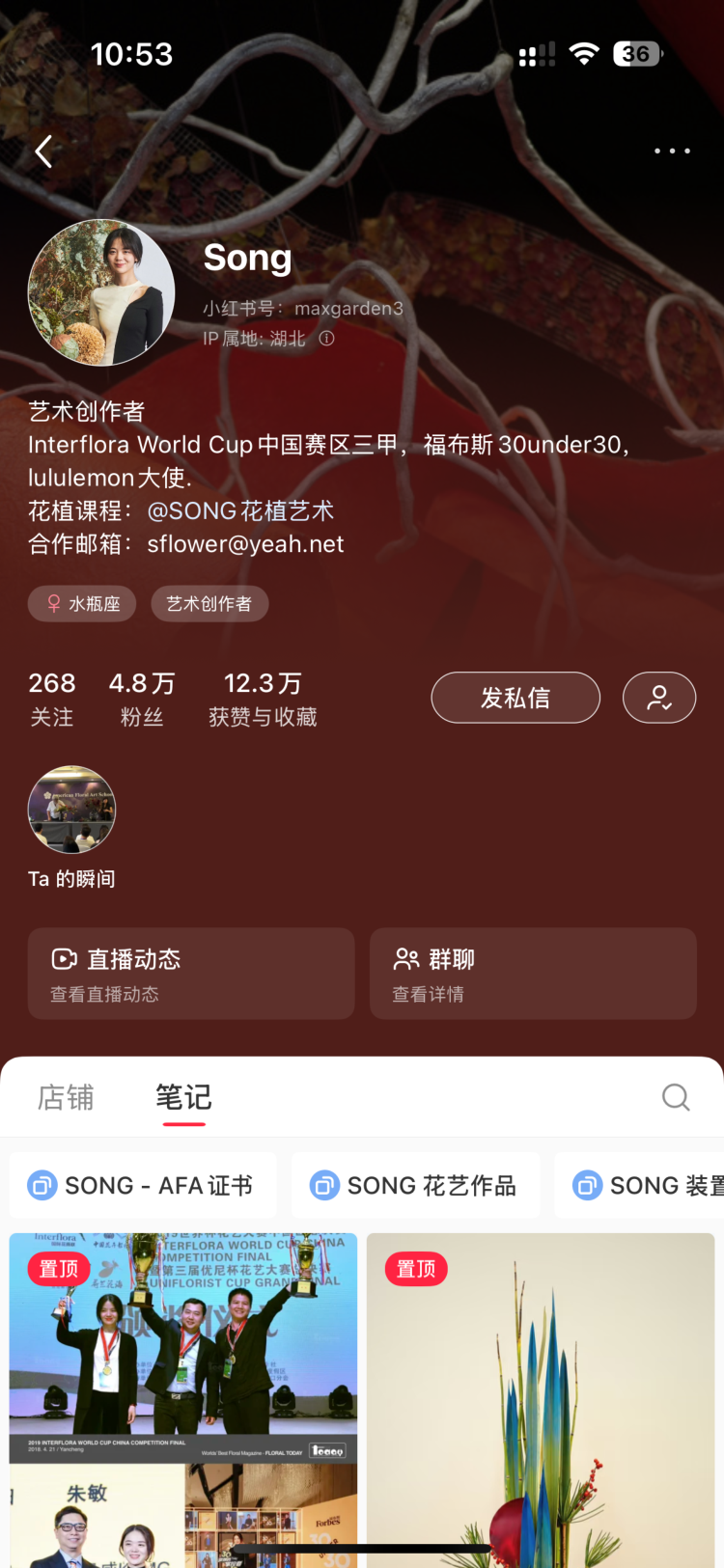
Task: View the 268 关注 following list
Action: tap(52, 699)
